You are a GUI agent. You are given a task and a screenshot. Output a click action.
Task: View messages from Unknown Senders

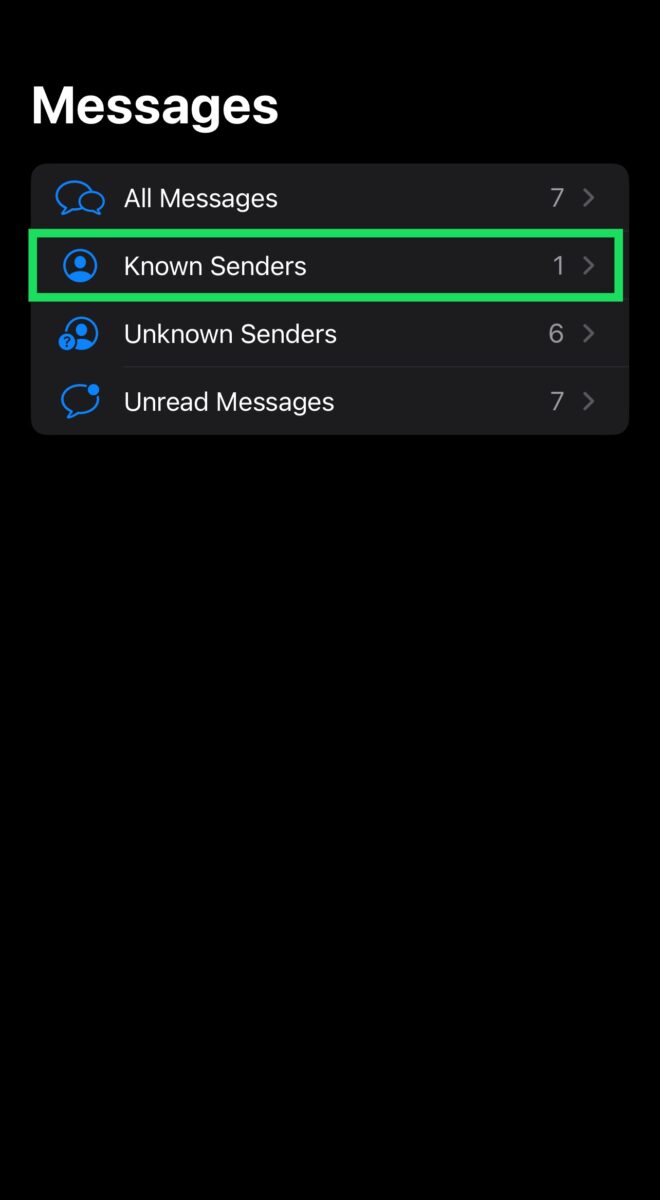point(330,334)
